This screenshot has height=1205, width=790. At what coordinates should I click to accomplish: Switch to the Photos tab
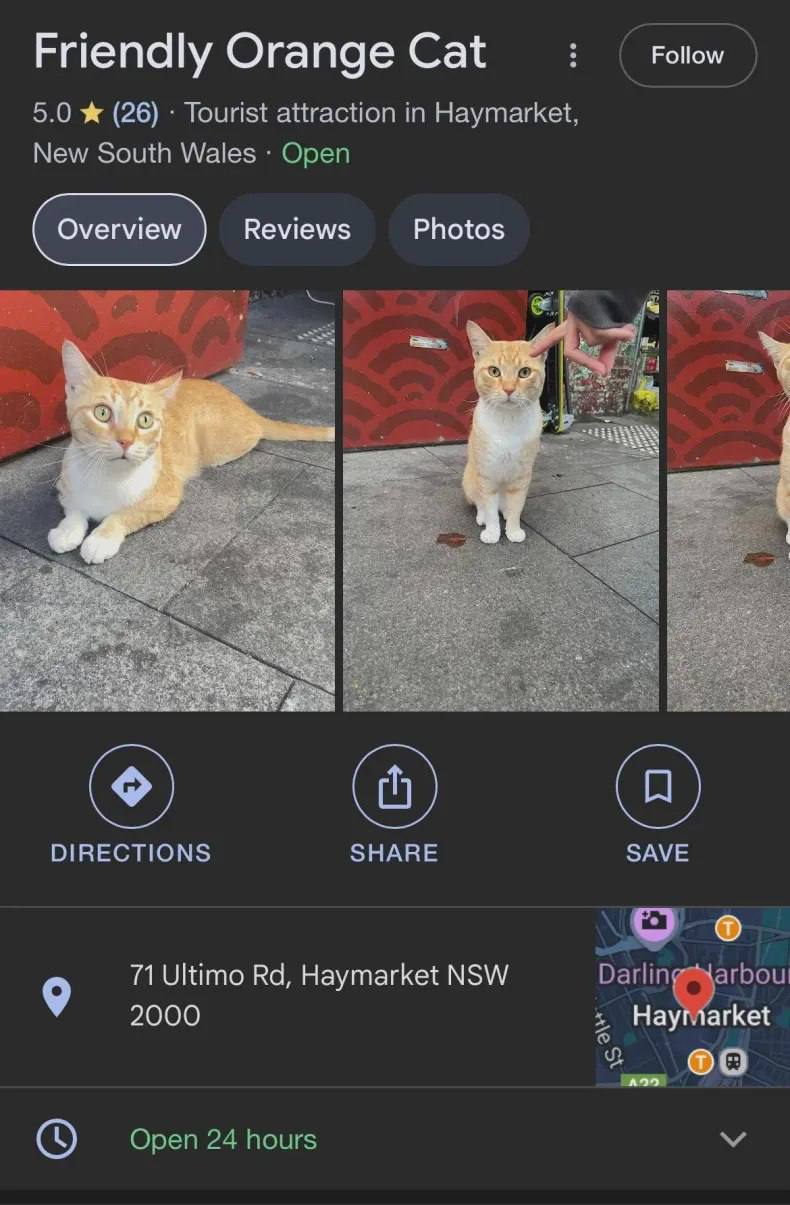click(458, 229)
